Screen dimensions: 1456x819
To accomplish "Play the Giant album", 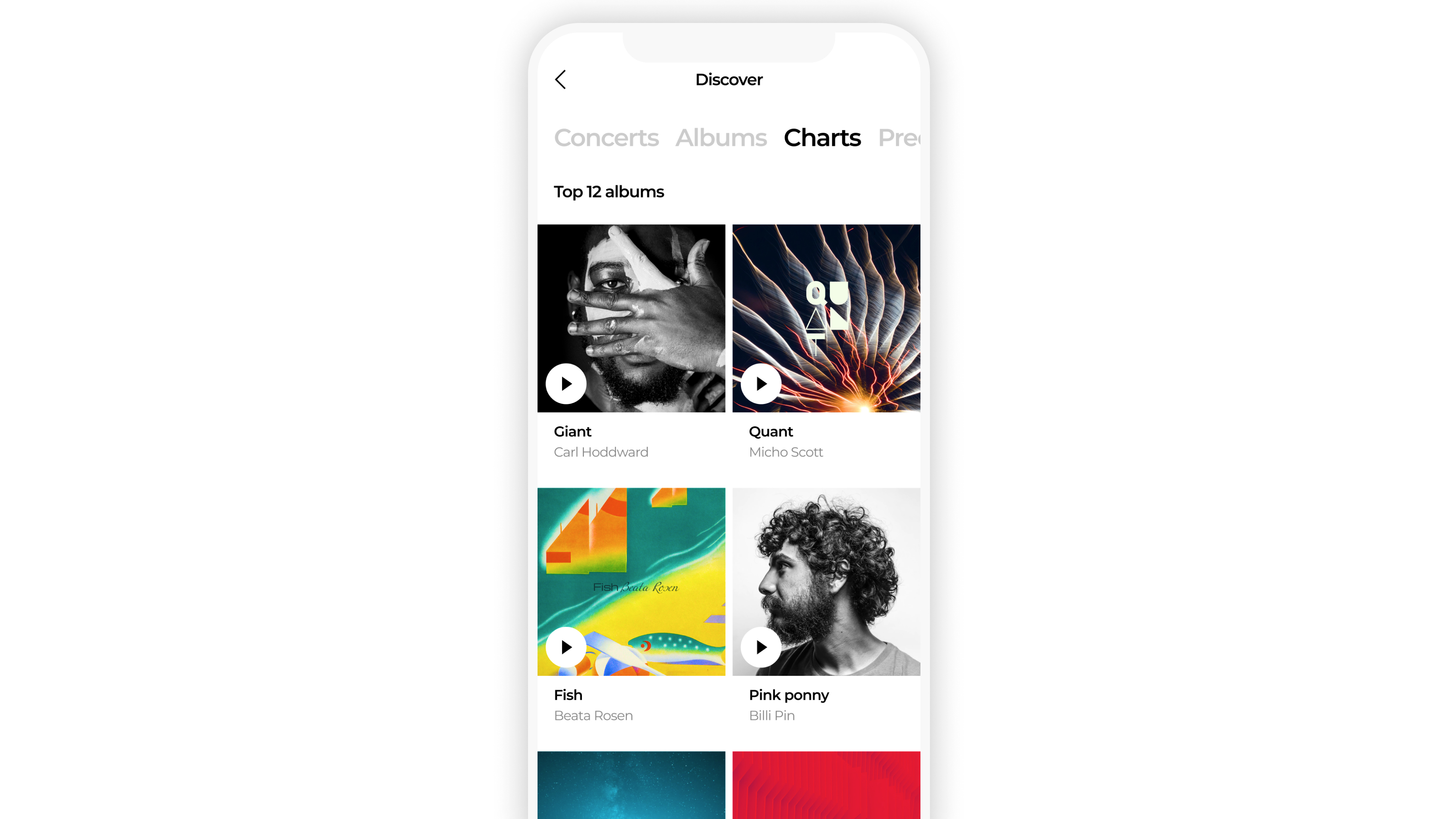I will tap(566, 384).
